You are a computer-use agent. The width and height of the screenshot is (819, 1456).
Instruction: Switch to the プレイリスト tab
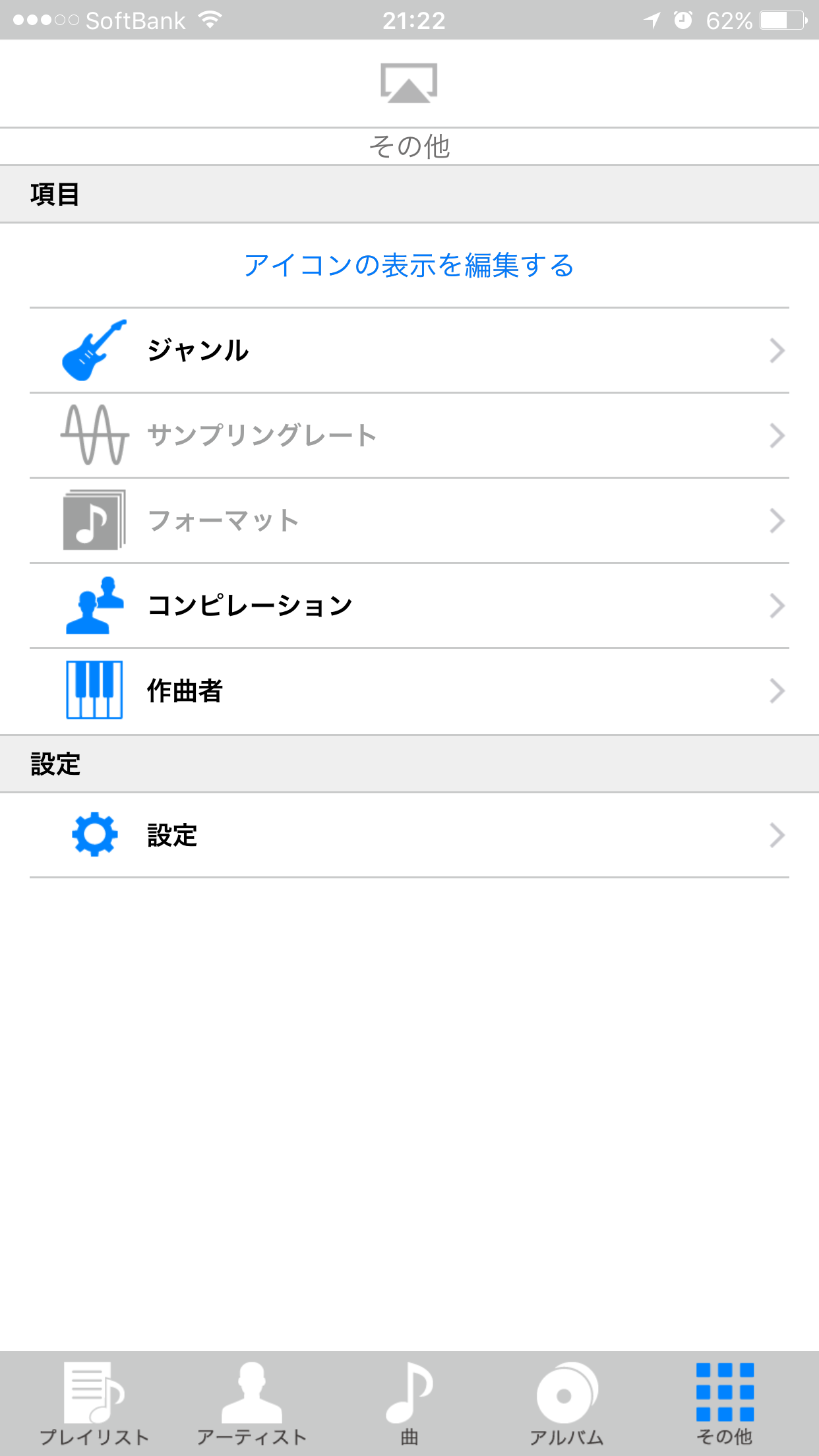94,1403
